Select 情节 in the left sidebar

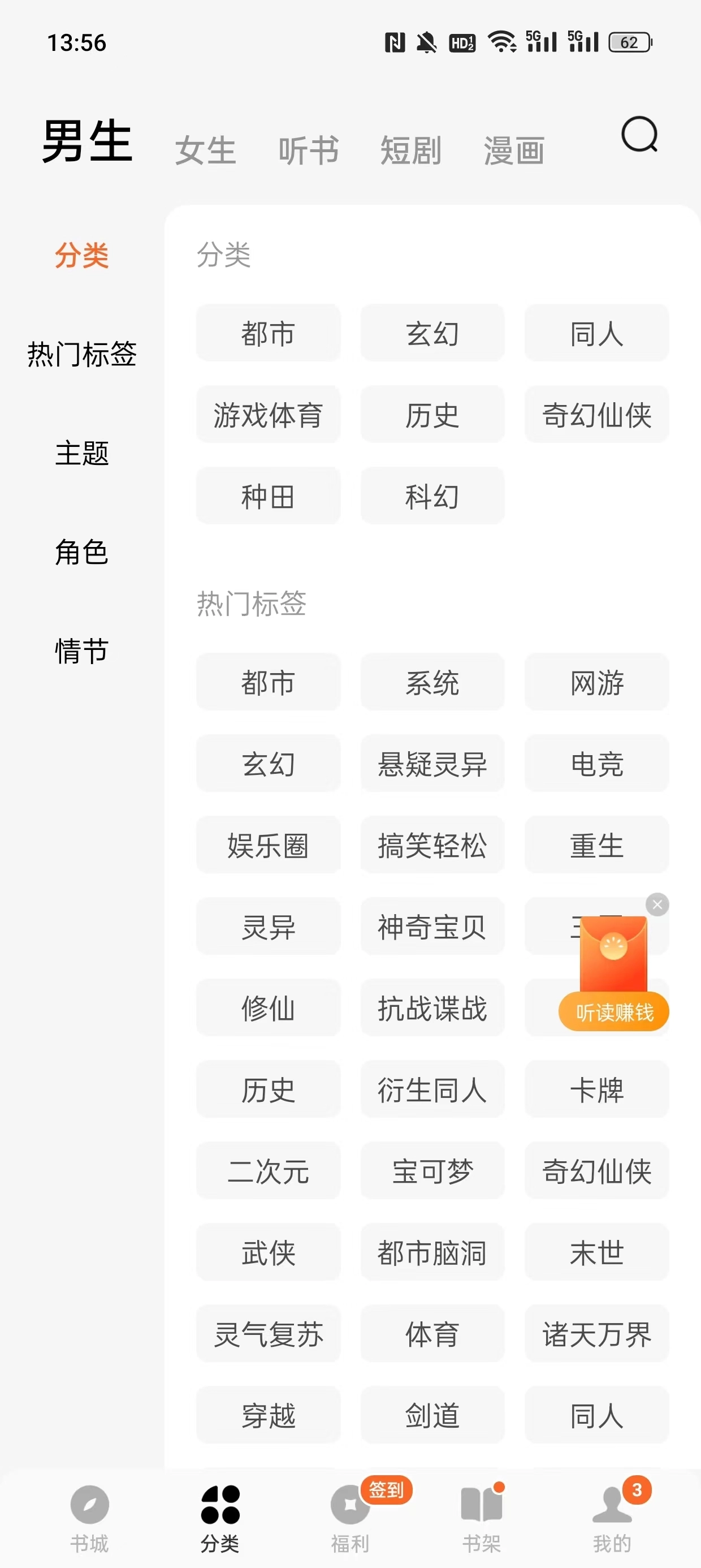pyautogui.click(x=81, y=651)
